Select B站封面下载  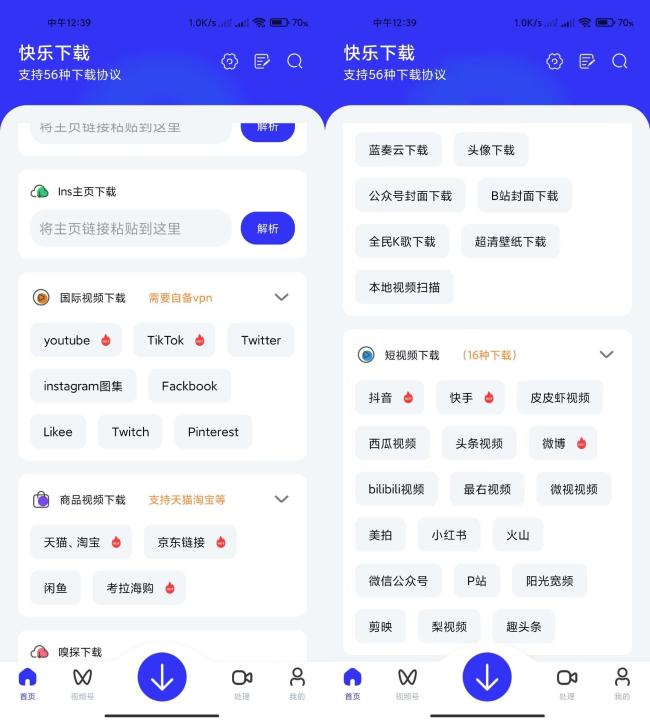[x=524, y=196]
